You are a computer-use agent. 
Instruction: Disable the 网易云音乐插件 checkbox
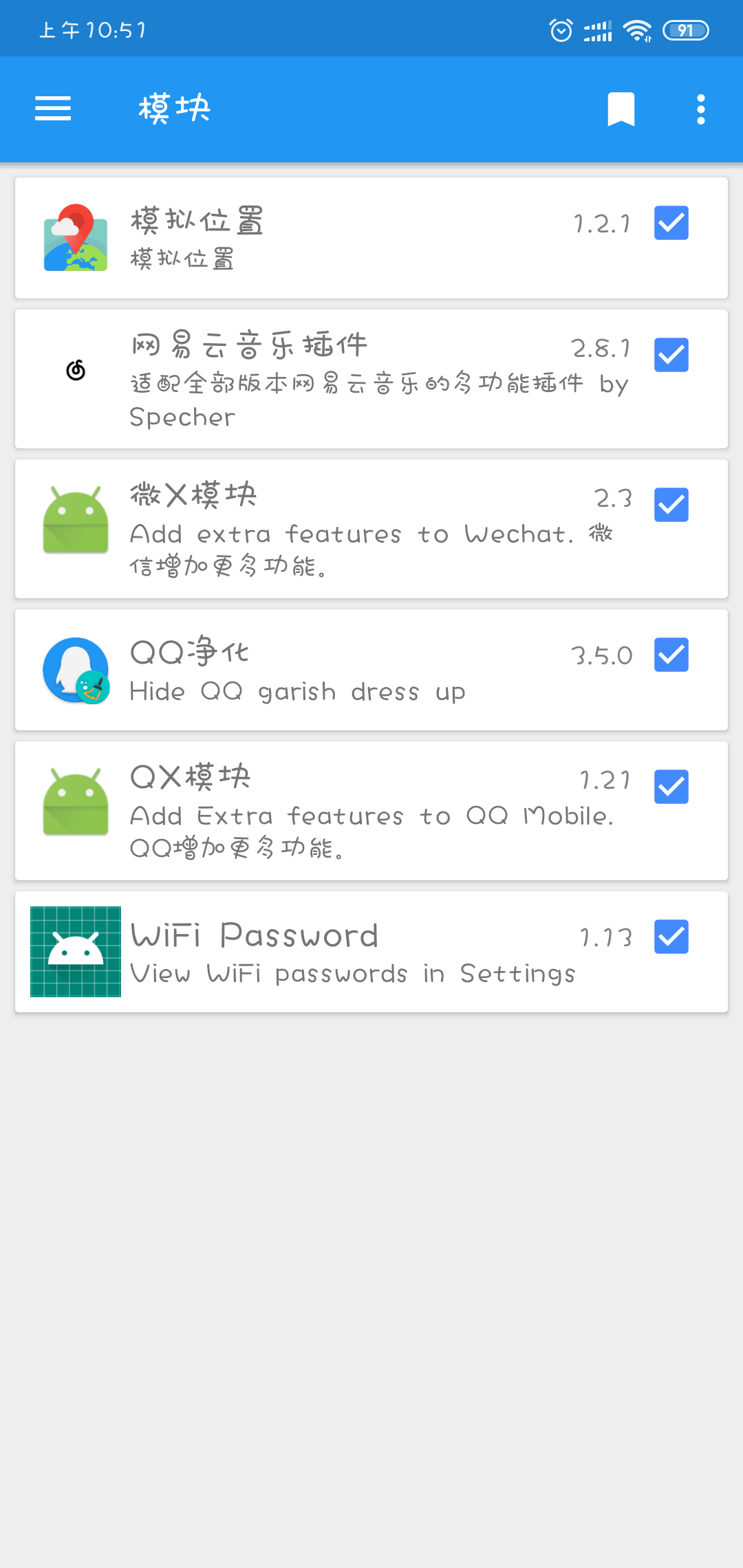671,355
